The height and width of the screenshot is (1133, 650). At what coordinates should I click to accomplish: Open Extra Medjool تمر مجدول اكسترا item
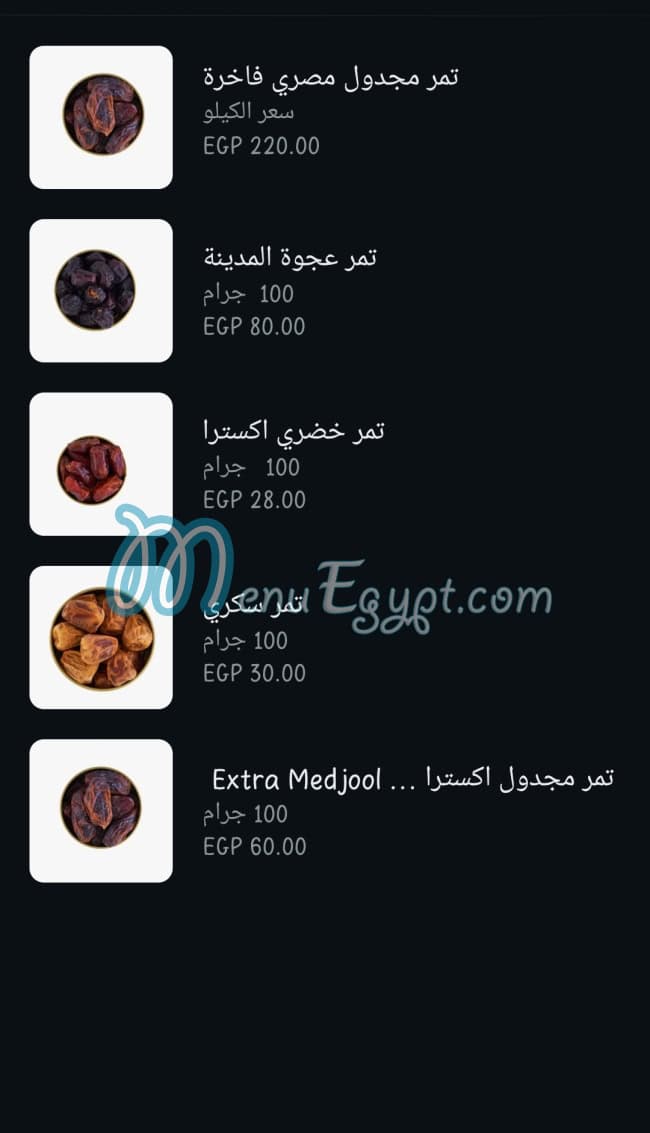click(x=412, y=778)
